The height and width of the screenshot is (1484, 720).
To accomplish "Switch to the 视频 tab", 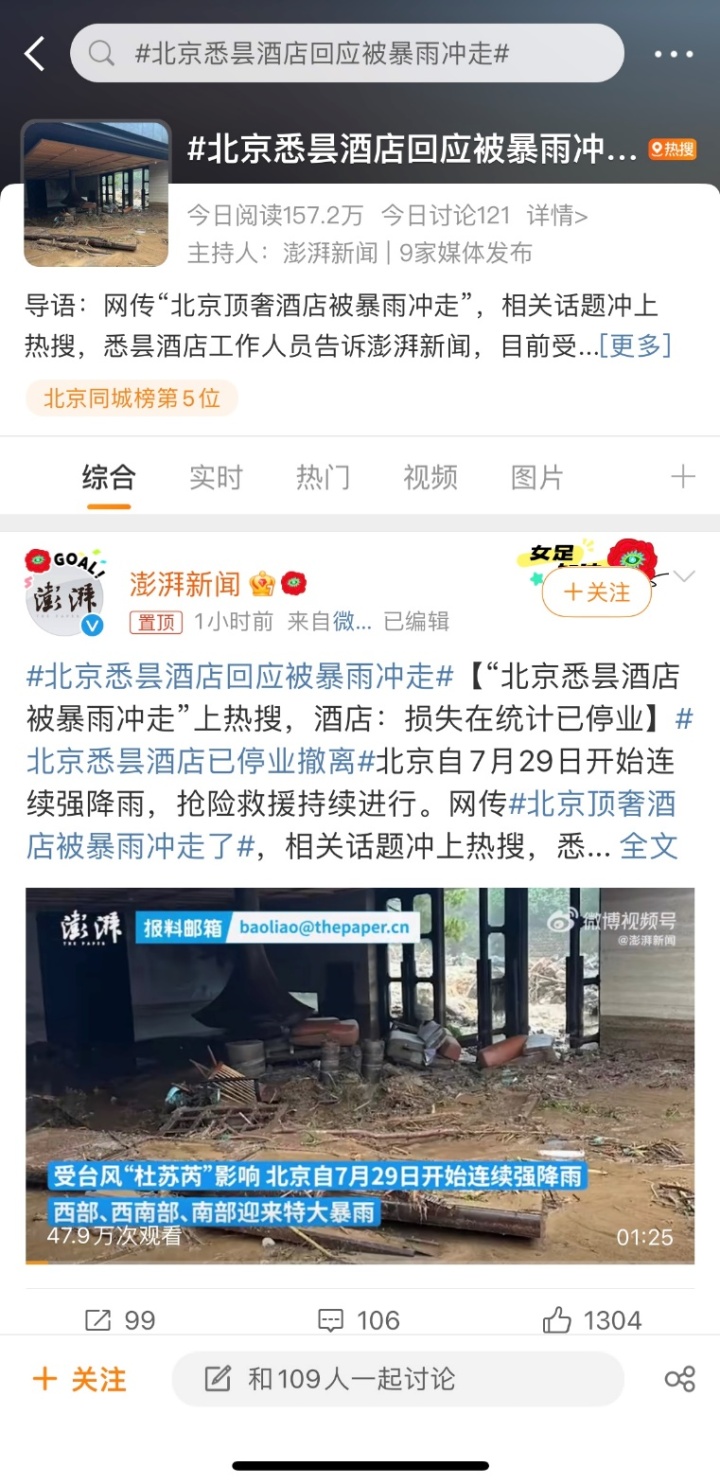I will [x=430, y=478].
